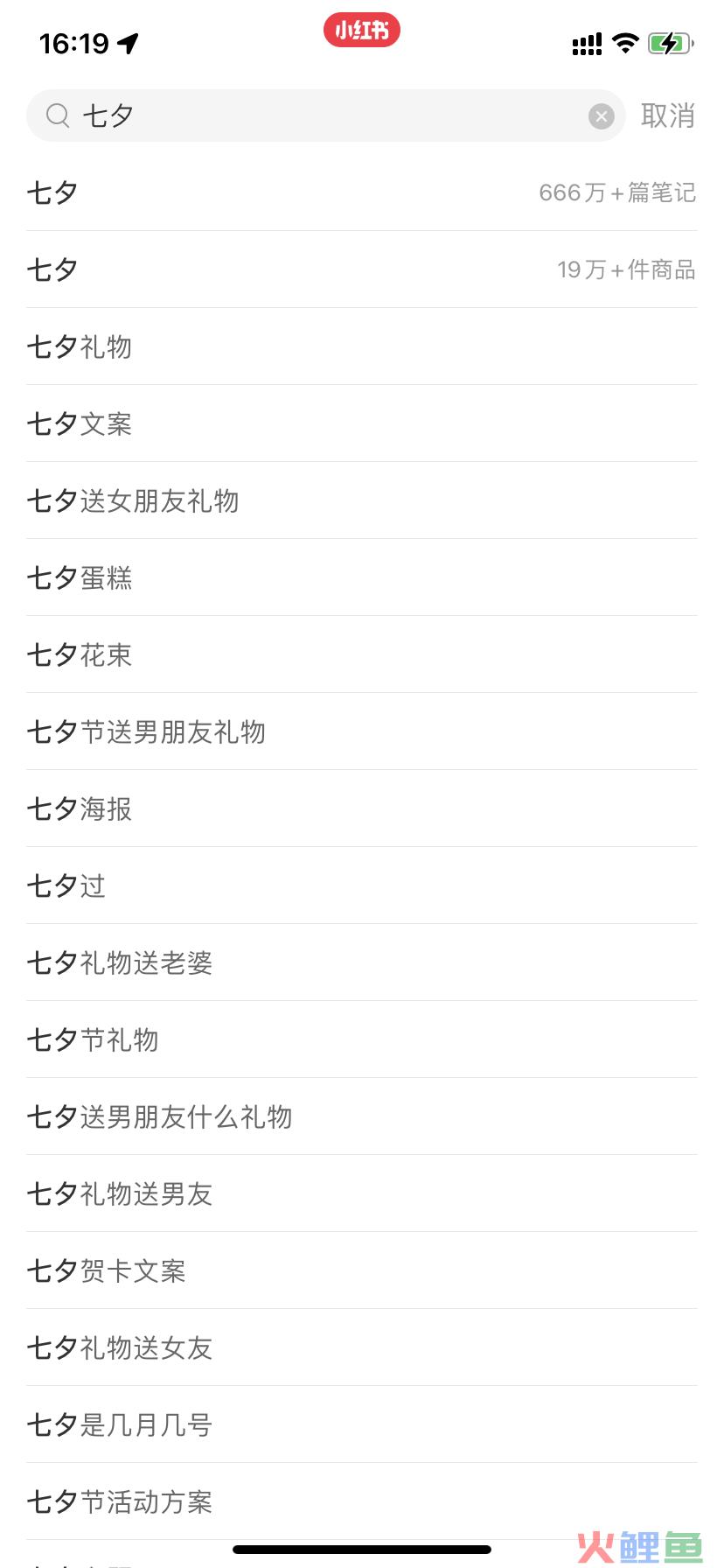Open the 七夕 result with 666万+篇笔记
The width and height of the screenshot is (724, 1568).
pos(361,192)
